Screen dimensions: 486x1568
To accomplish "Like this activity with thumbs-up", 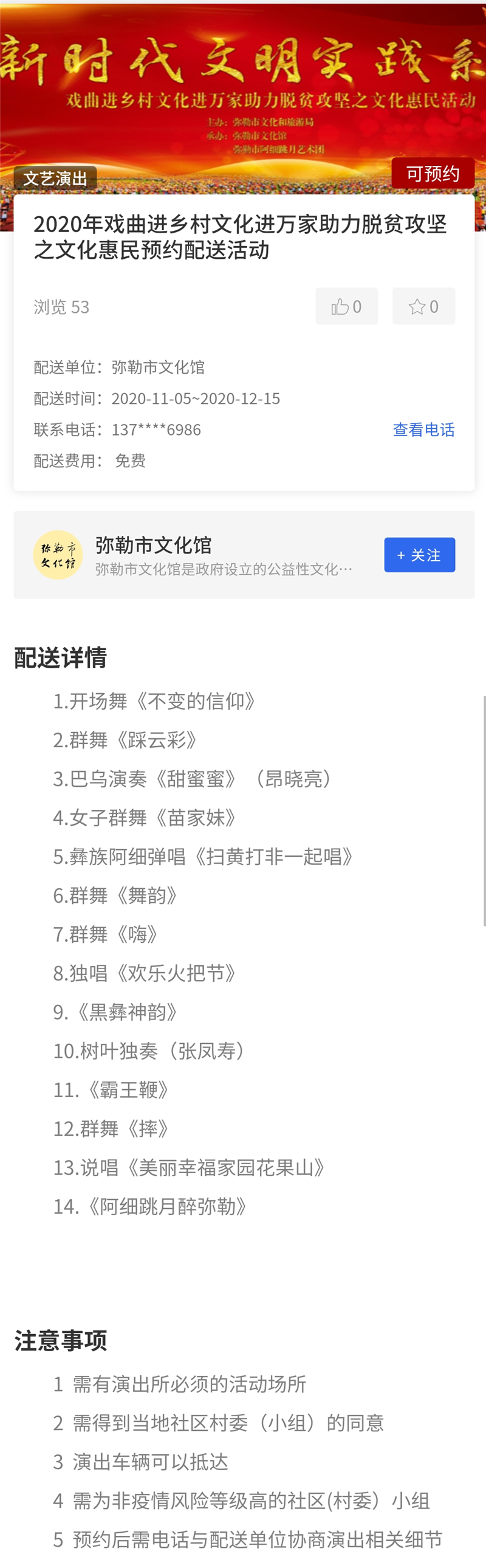I will [346, 306].
